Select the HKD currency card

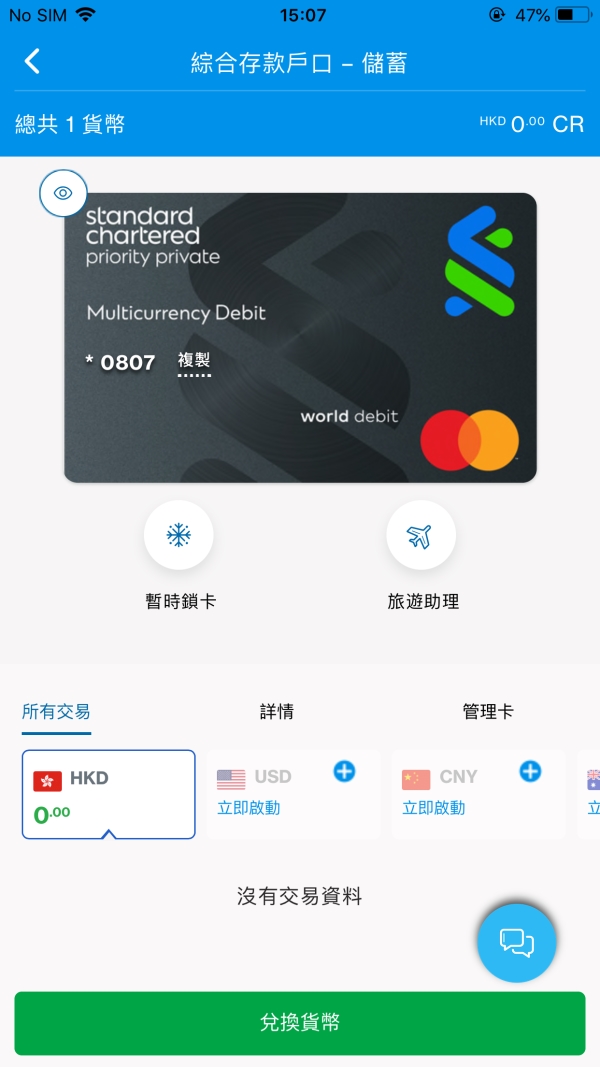(x=109, y=794)
